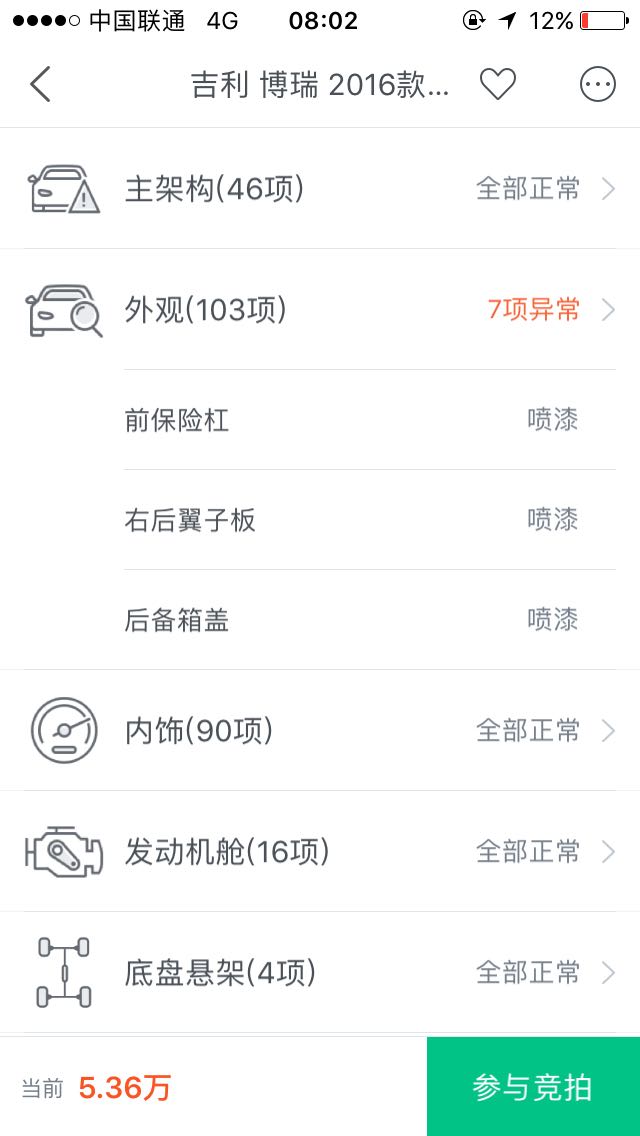This screenshot has width=640, height=1136.
Task: Go back using the top-left arrow
Action: [40, 85]
